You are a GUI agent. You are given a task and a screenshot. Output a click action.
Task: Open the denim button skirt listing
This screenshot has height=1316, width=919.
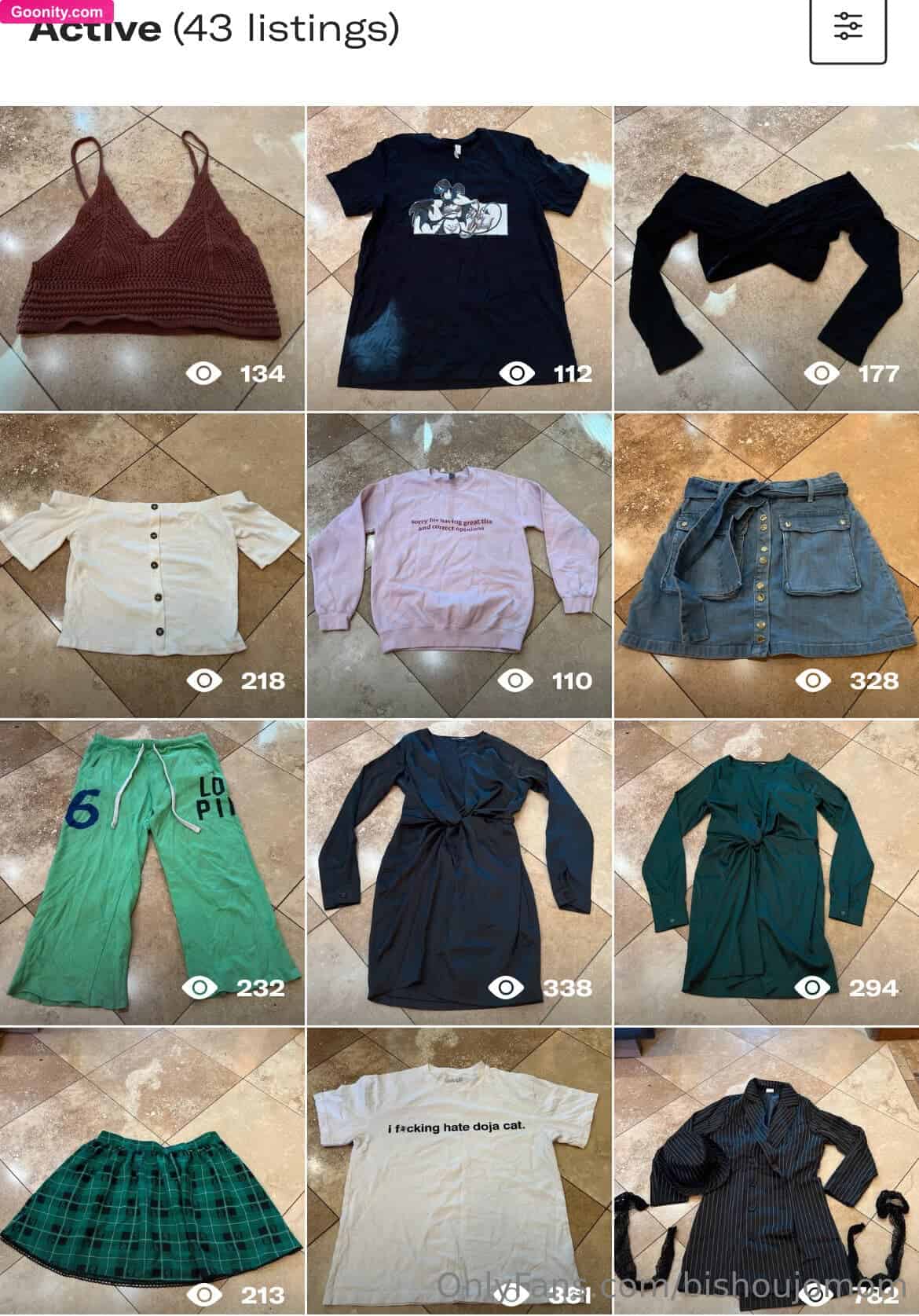click(x=767, y=565)
